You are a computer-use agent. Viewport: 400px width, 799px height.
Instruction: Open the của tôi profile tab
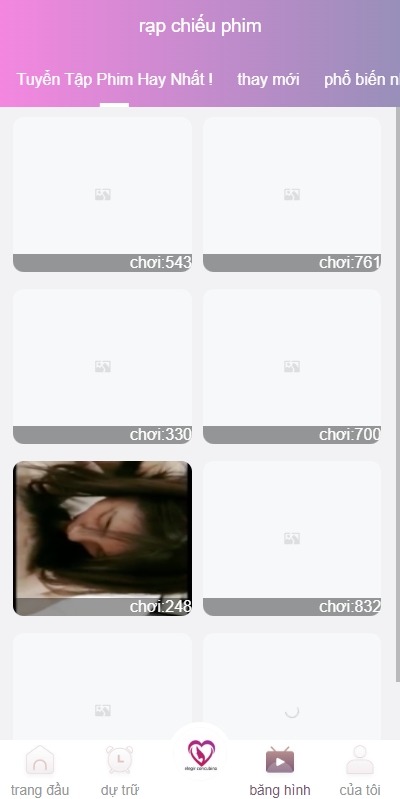[x=360, y=770]
